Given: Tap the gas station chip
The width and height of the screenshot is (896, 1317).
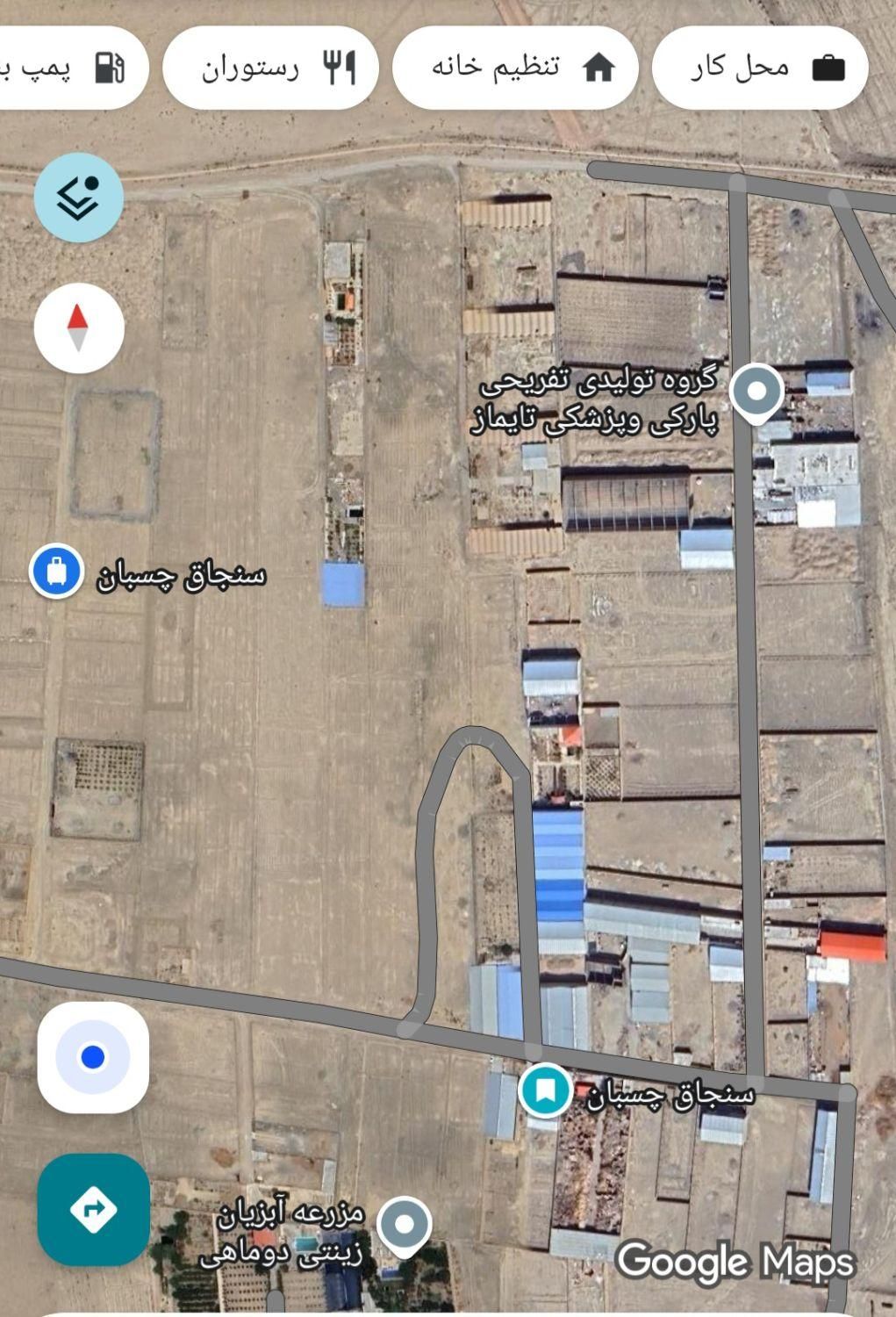Looking at the screenshot, I should [x=70, y=68].
